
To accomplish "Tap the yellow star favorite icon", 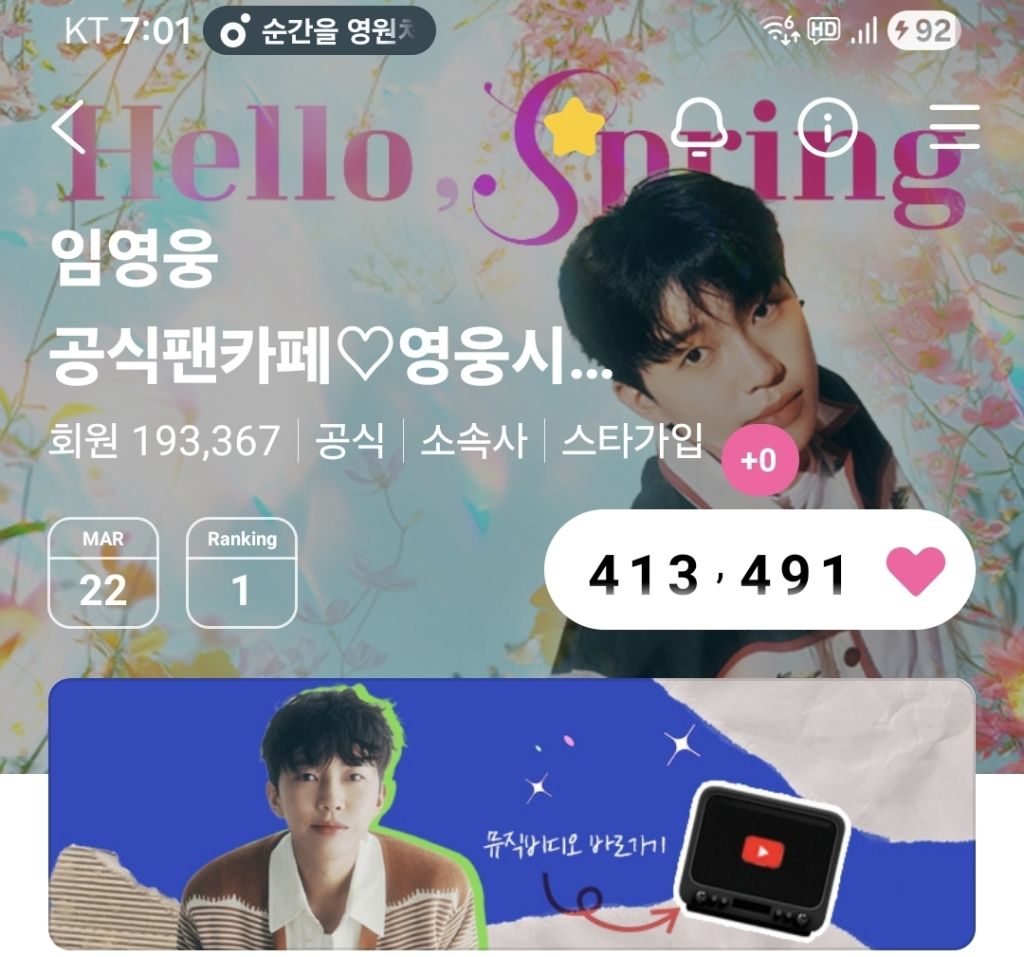I will (x=572, y=127).
